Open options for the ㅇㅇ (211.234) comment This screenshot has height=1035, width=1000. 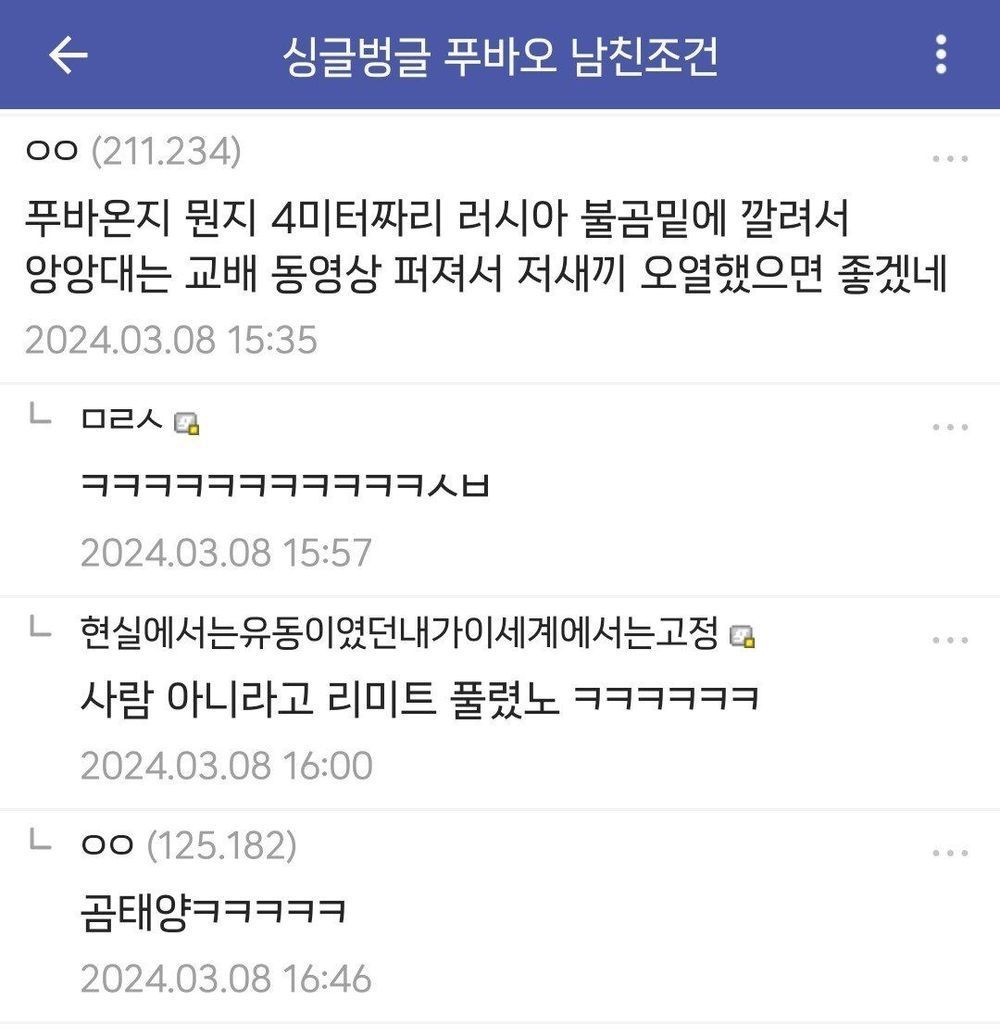click(x=949, y=159)
